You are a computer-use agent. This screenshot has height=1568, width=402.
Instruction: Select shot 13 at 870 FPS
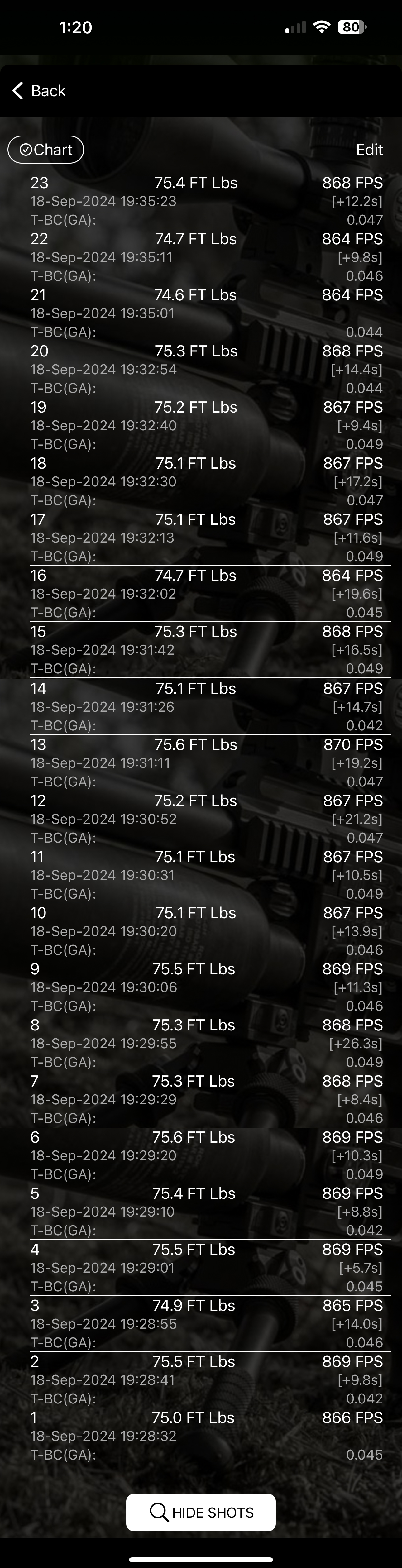pyautogui.click(x=201, y=763)
